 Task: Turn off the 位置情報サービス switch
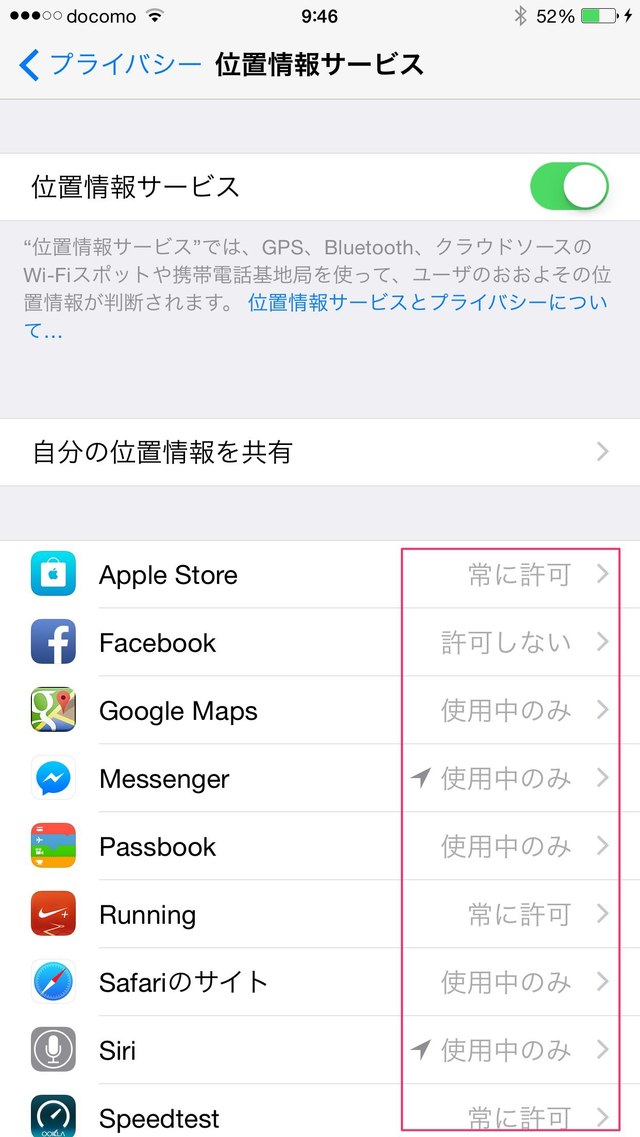point(569,187)
